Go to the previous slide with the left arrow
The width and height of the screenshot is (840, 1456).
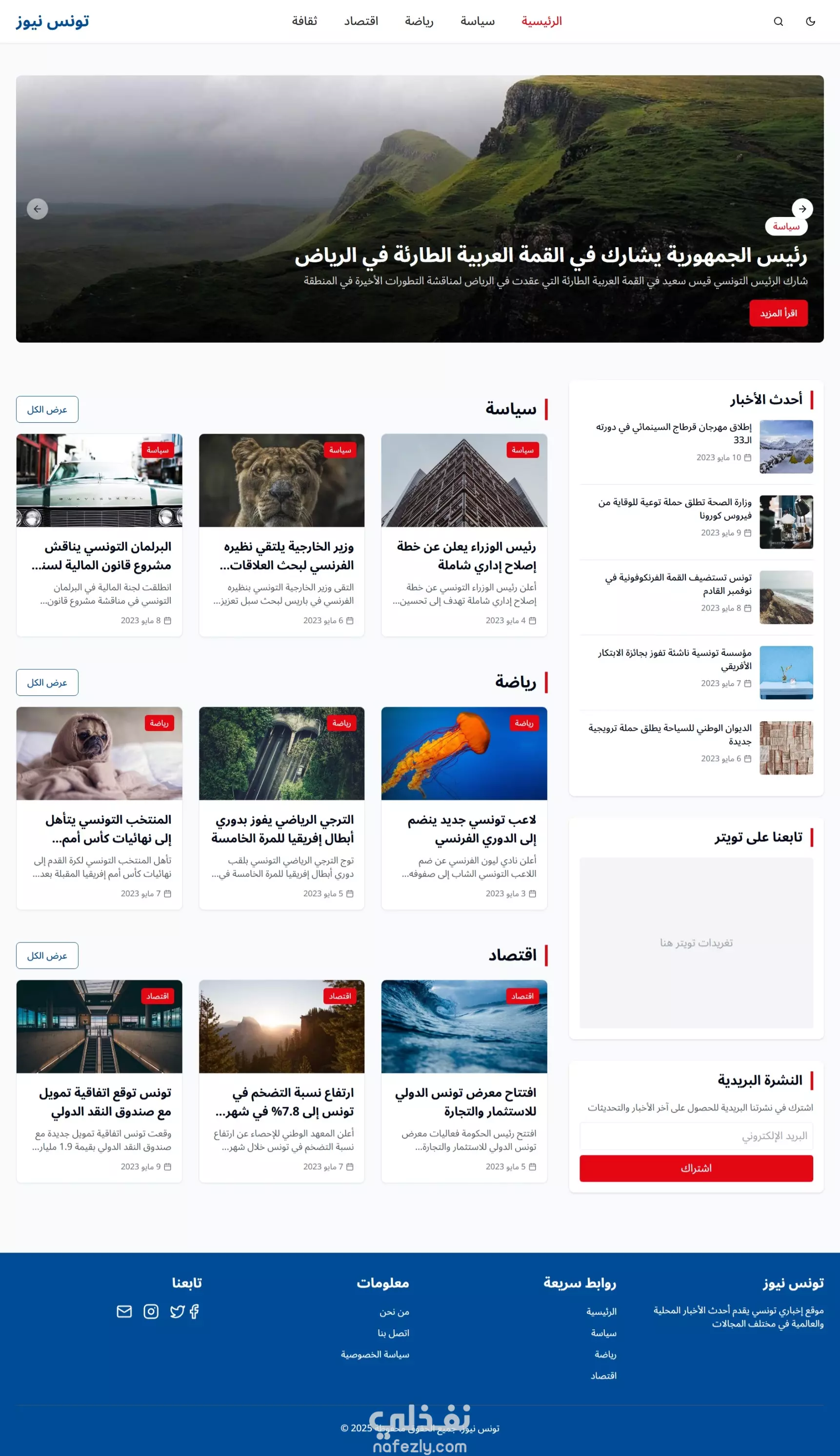click(x=38, y=209)
